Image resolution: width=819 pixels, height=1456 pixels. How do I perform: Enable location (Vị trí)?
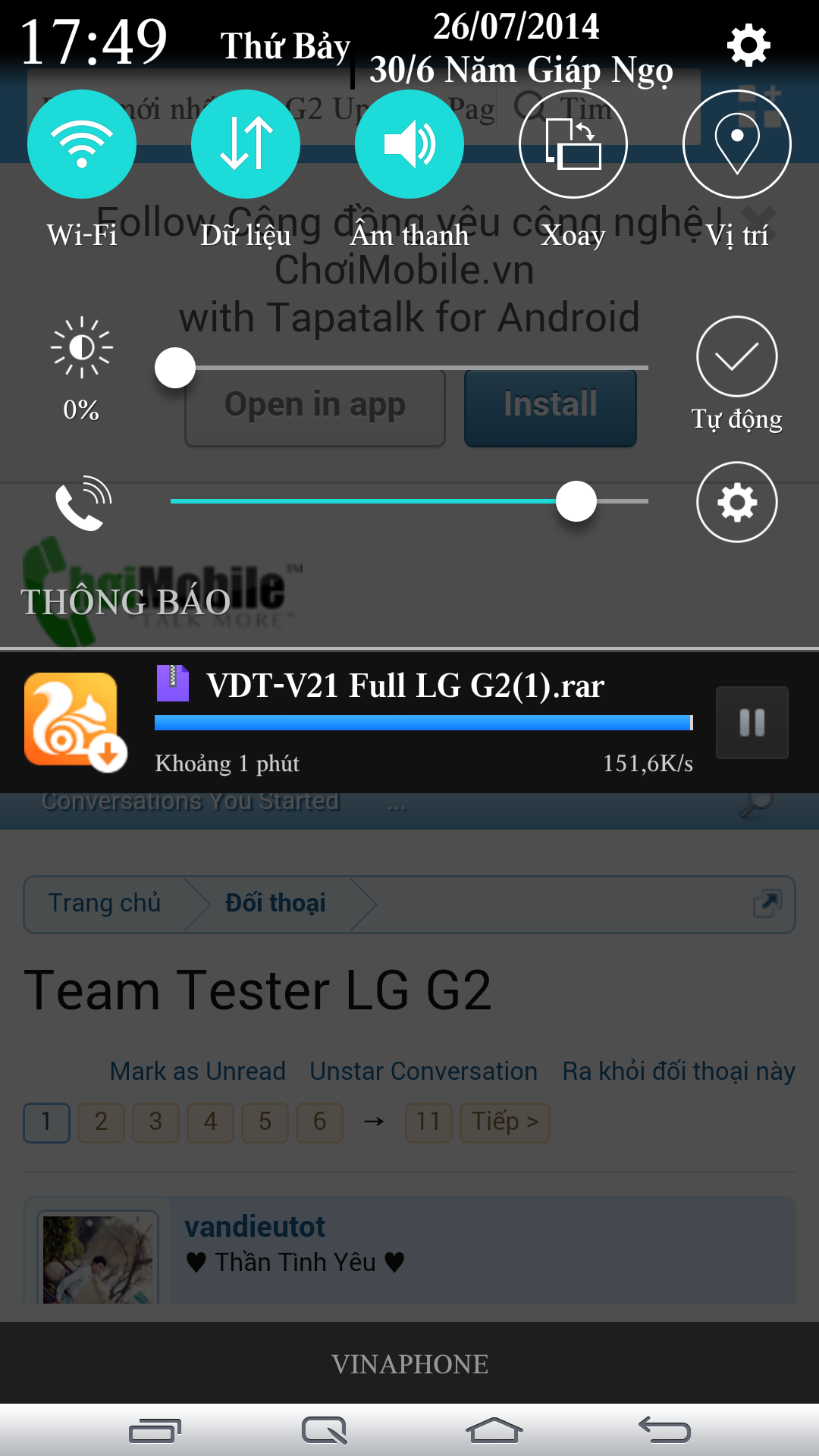point(736,144)
